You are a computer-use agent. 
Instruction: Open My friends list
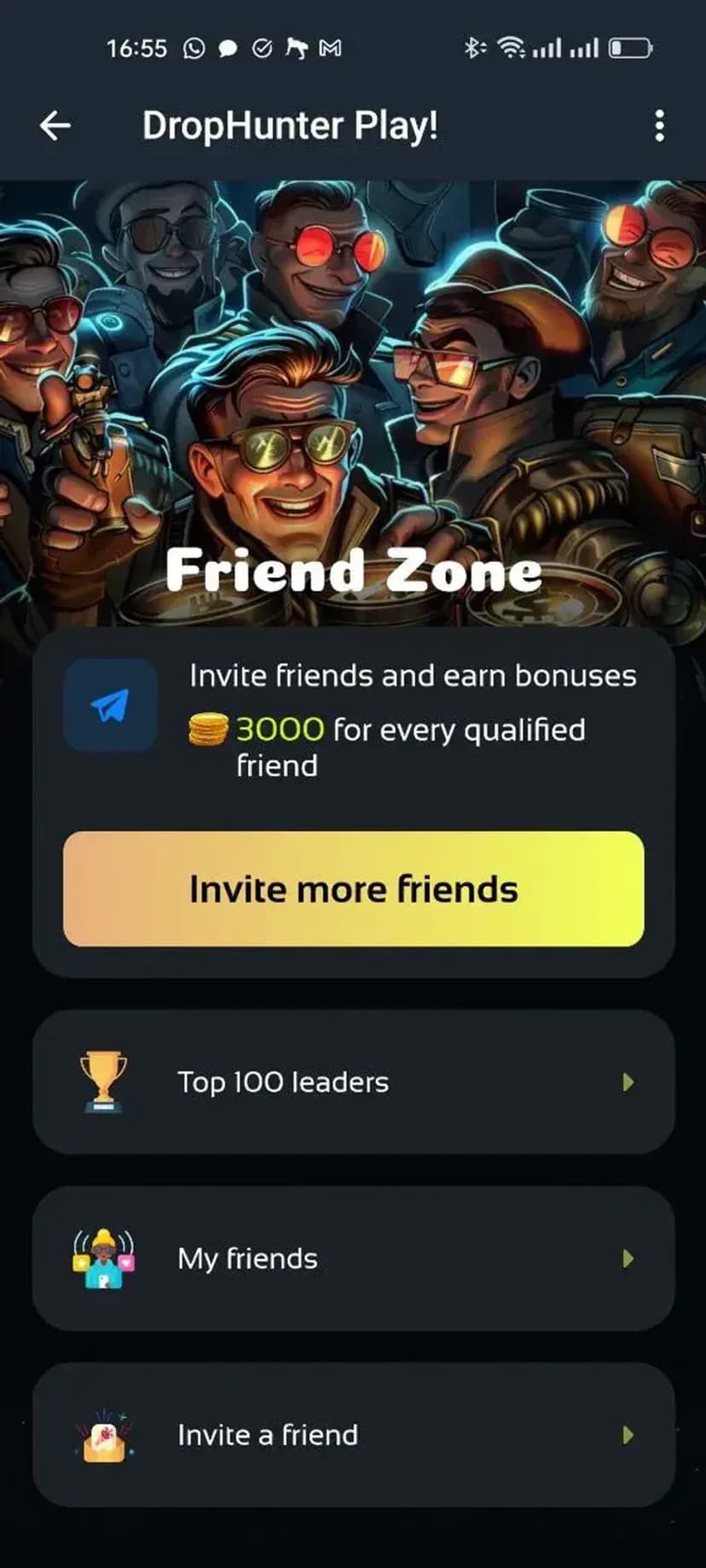353,1259
